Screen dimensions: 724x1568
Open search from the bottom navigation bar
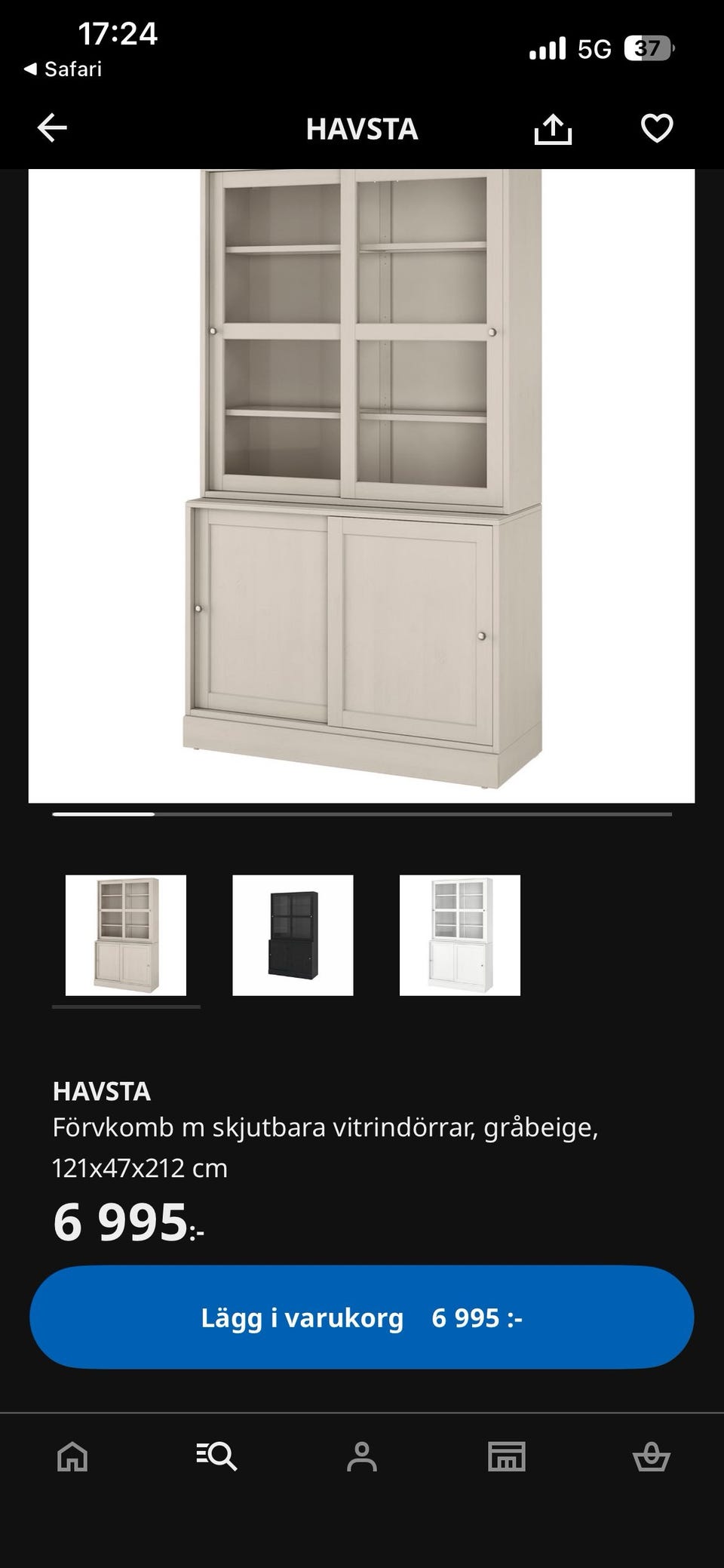click(x=217, y=1456)
